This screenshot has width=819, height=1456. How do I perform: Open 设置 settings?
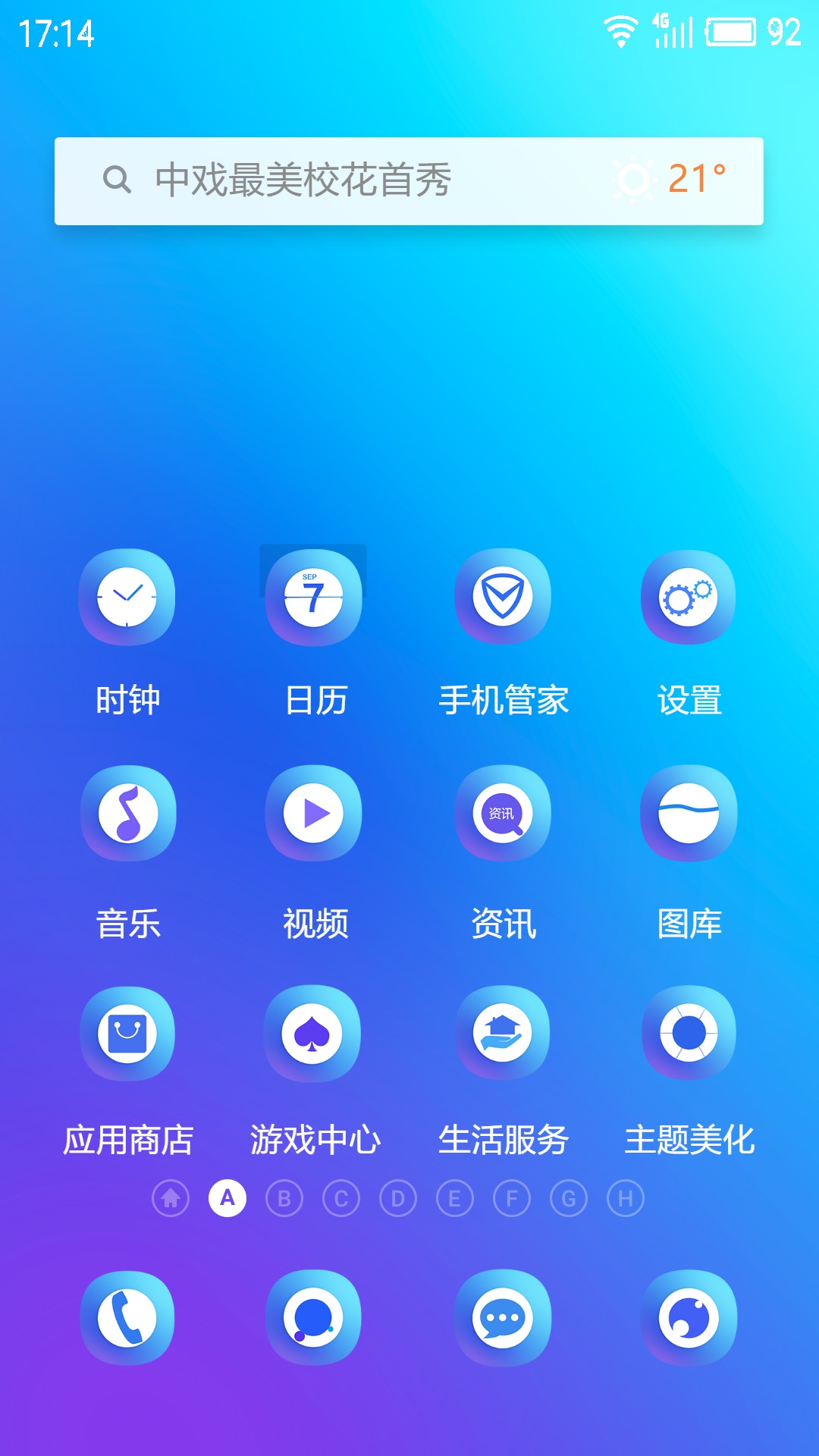click(689, 598)
